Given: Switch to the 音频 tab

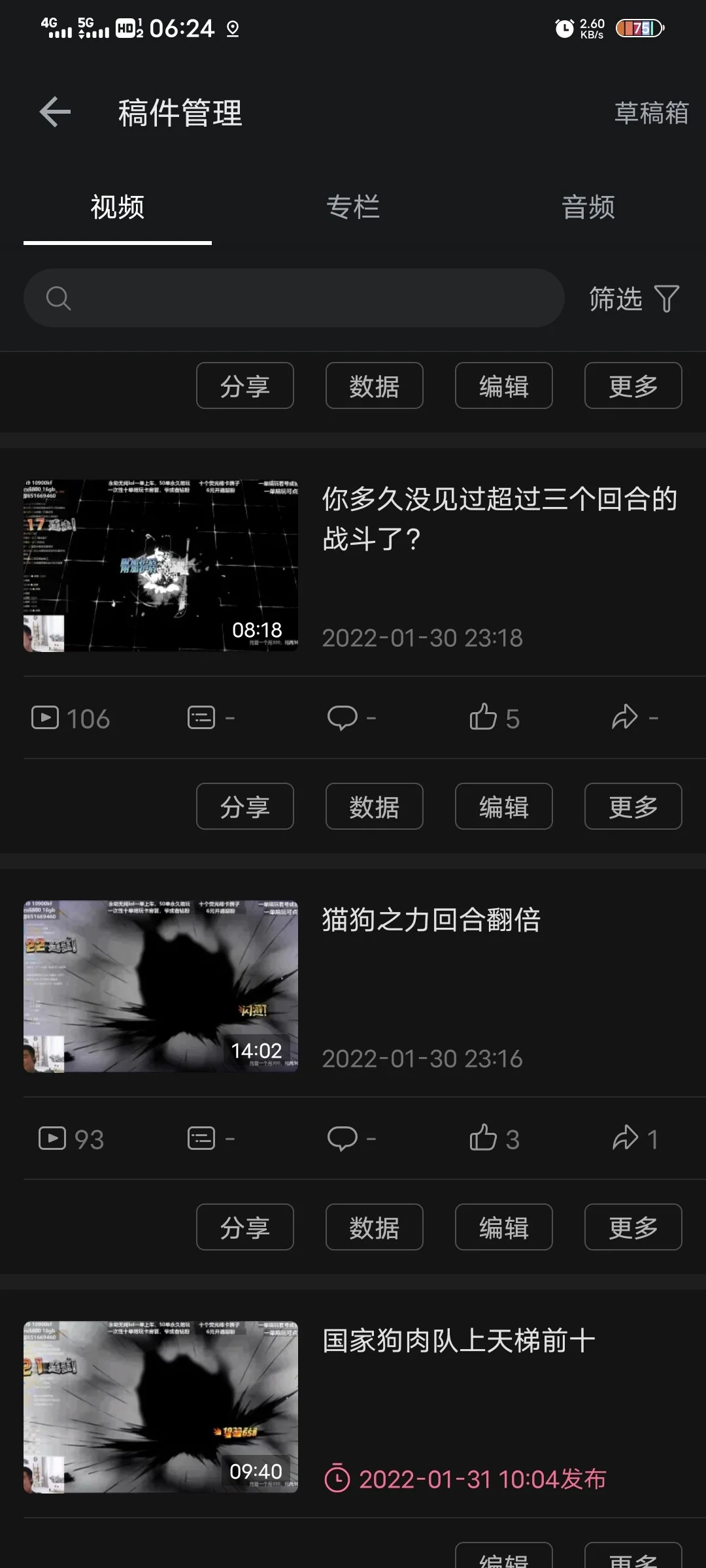Looking at the screenshot, I should pos(588,207).
